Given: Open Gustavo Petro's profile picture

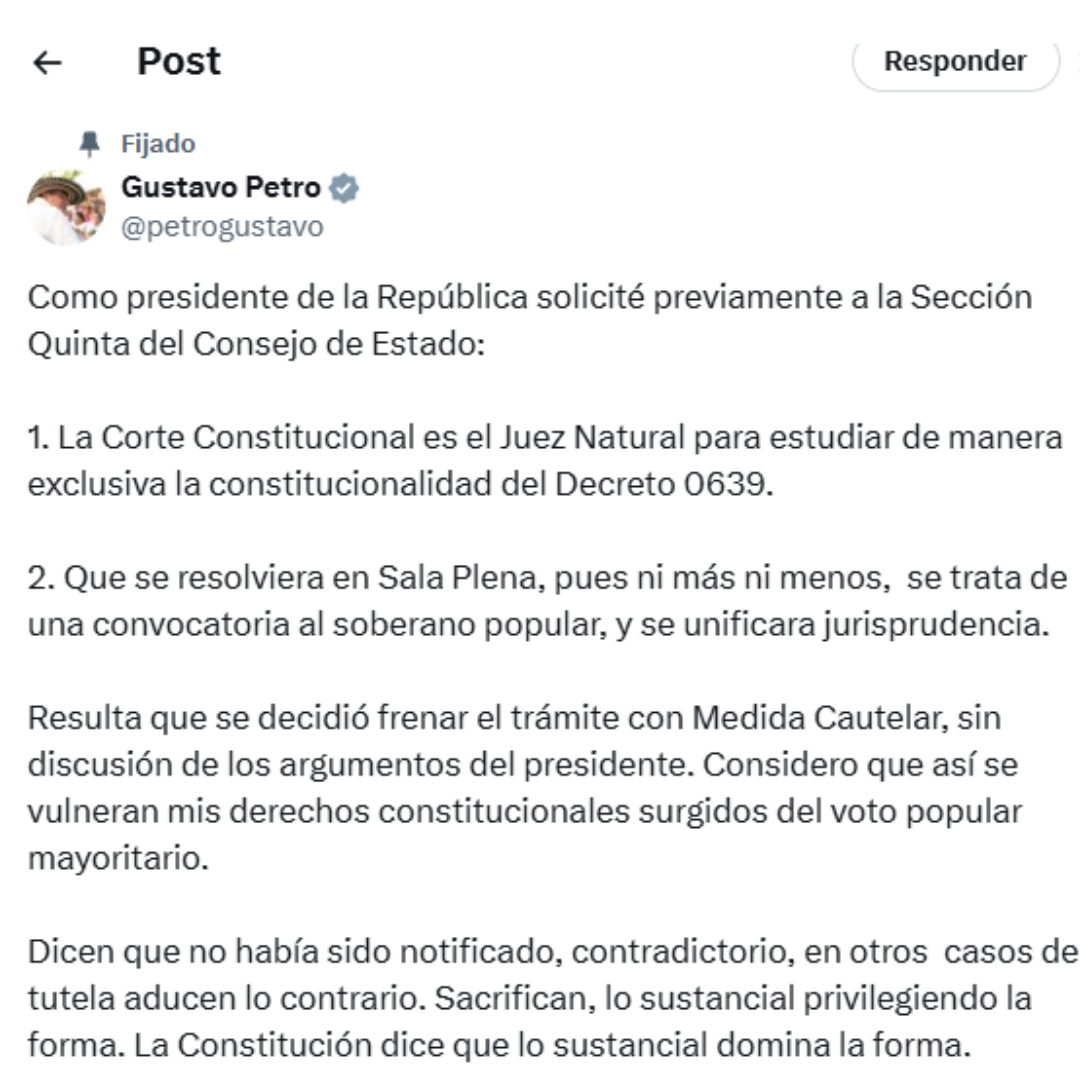Looking at the screenshot, I should point(66,207).
